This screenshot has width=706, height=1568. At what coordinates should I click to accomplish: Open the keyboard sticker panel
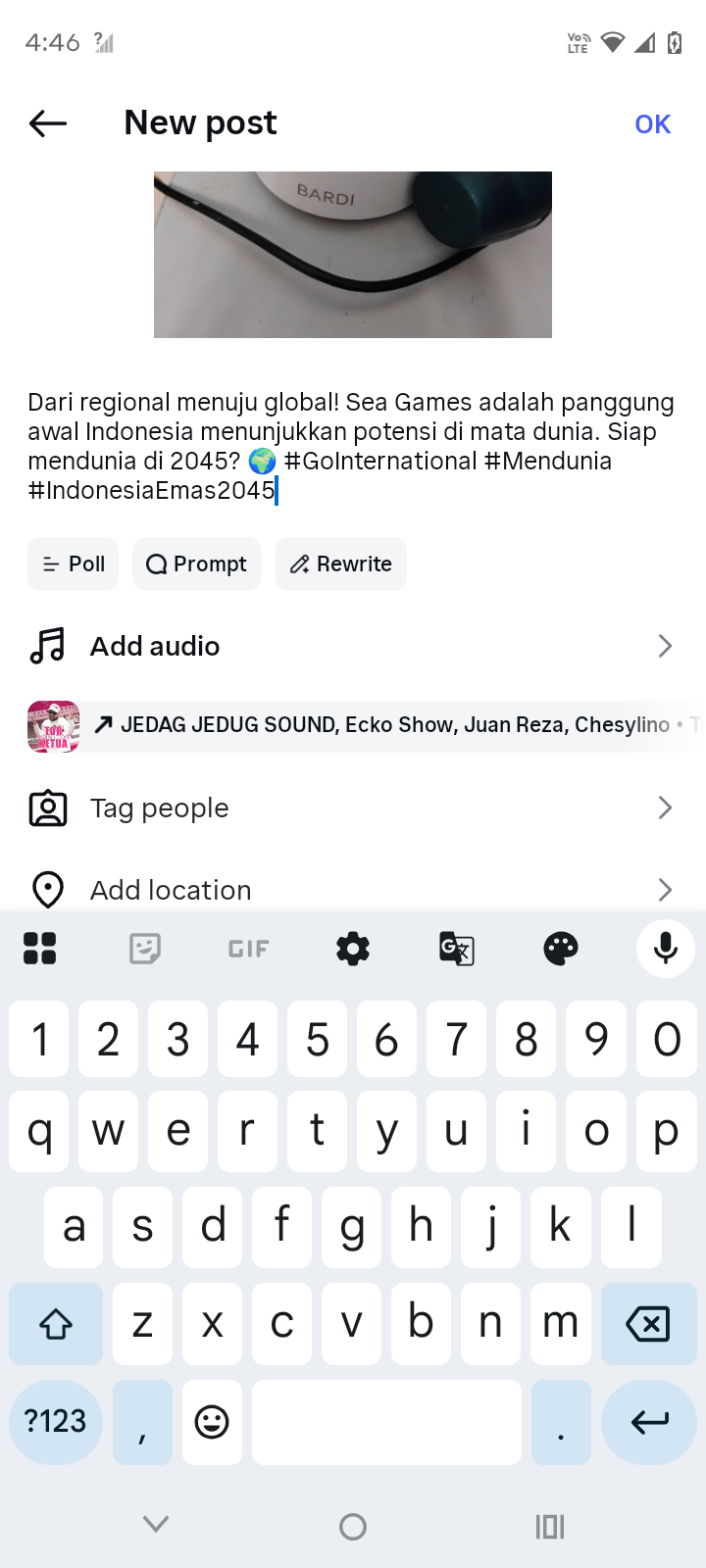pyautogui.click(x=145, y=949)
